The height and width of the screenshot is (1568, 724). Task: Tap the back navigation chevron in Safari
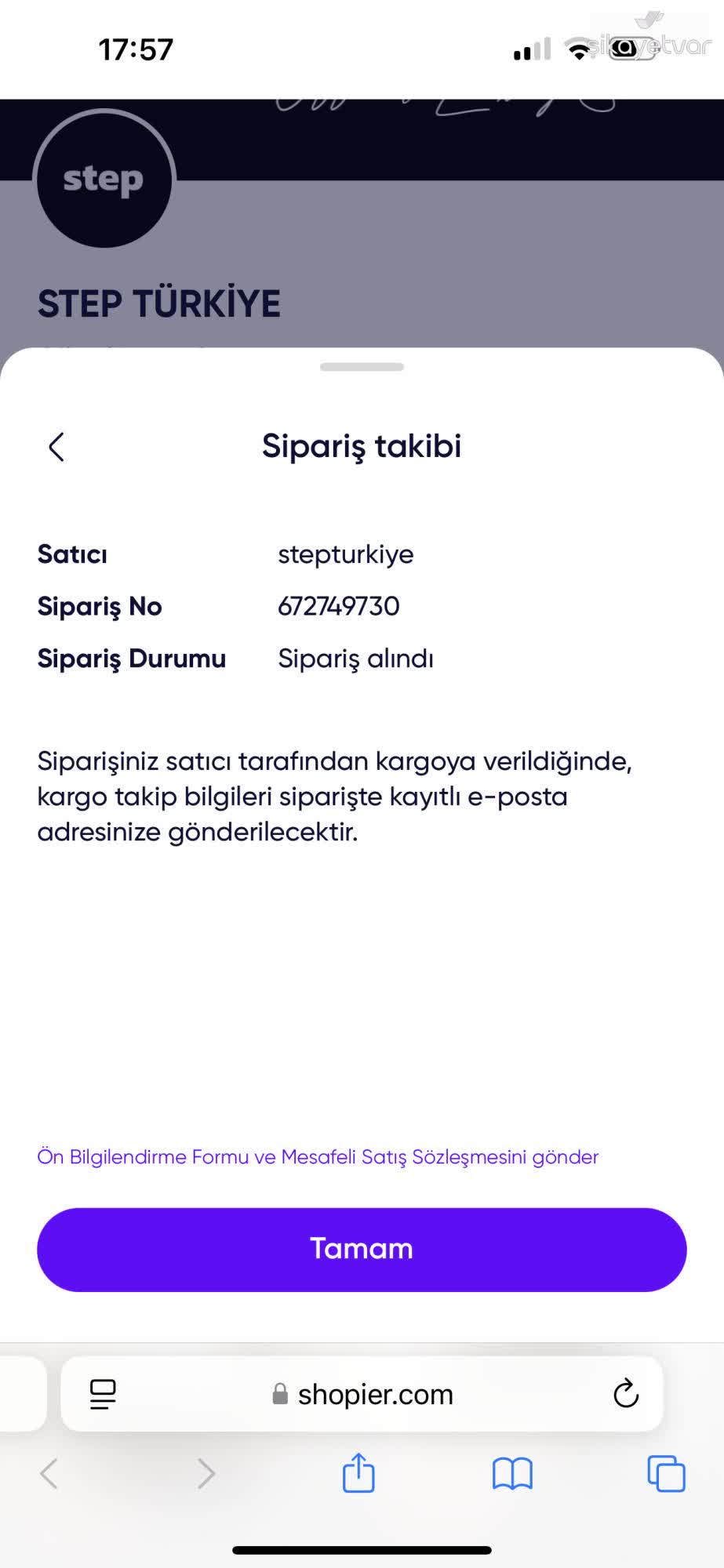[x=49, y=1474]
